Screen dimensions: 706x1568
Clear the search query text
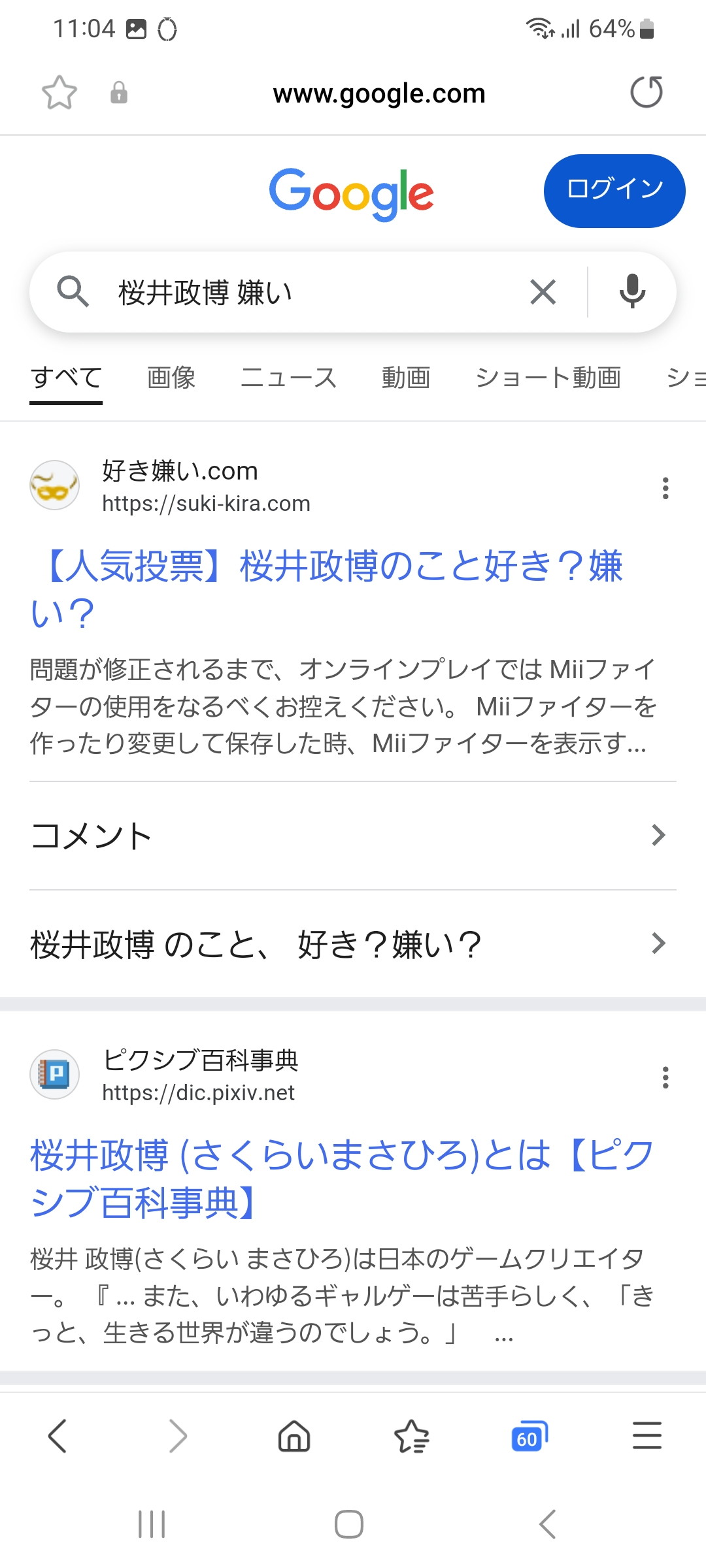(x=543, y=292)
